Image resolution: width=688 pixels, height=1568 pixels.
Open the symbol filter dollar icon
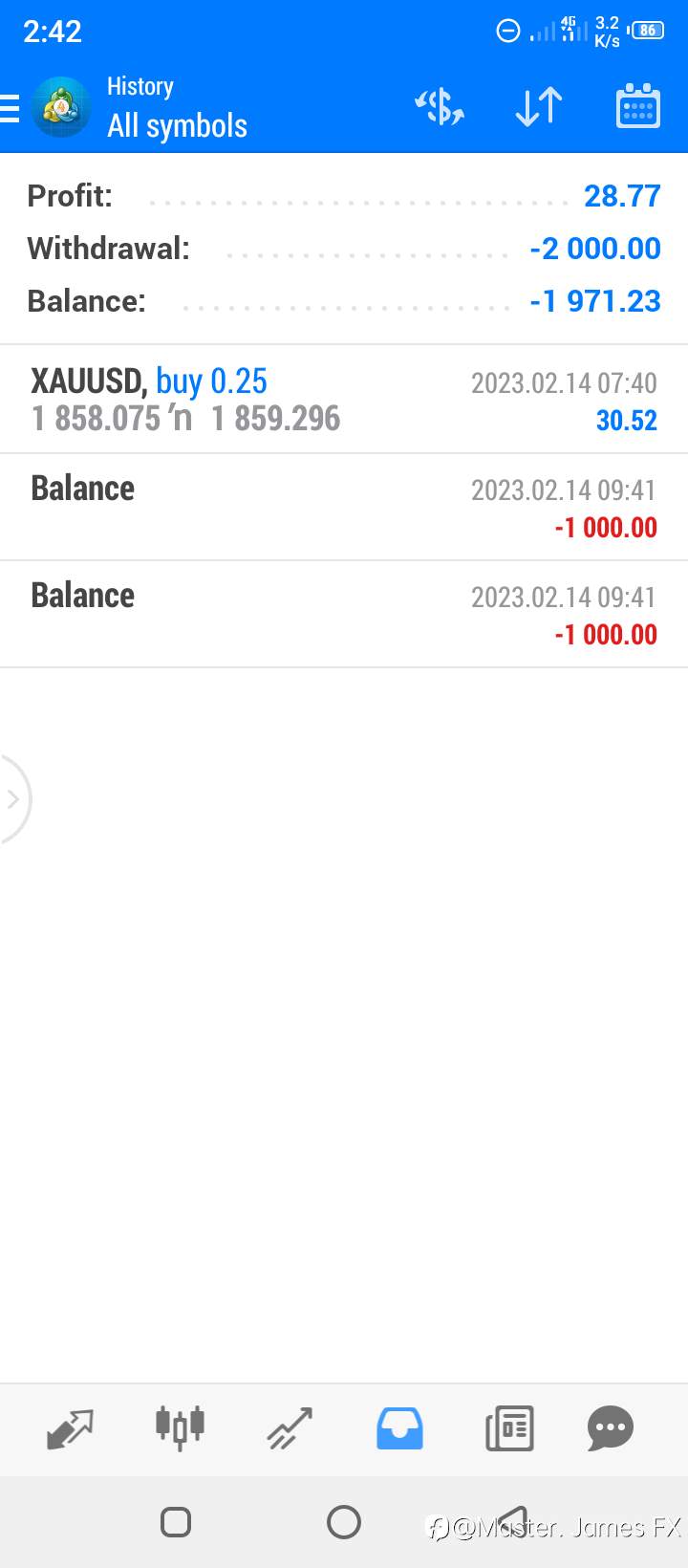tap(439, 106)
